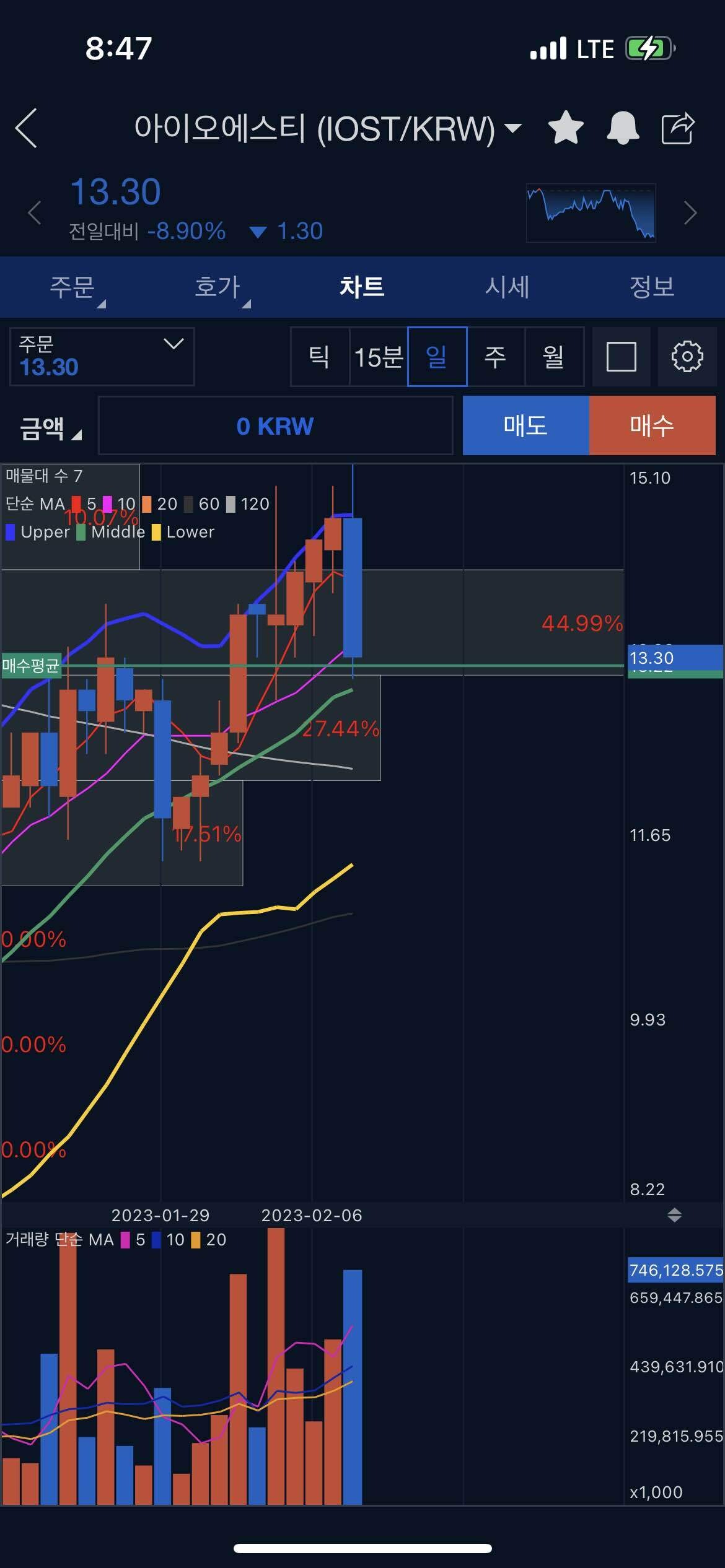Screen dimensions: 725x1568
Task: Switch to the 주문 tab
Action: (72, 287)
